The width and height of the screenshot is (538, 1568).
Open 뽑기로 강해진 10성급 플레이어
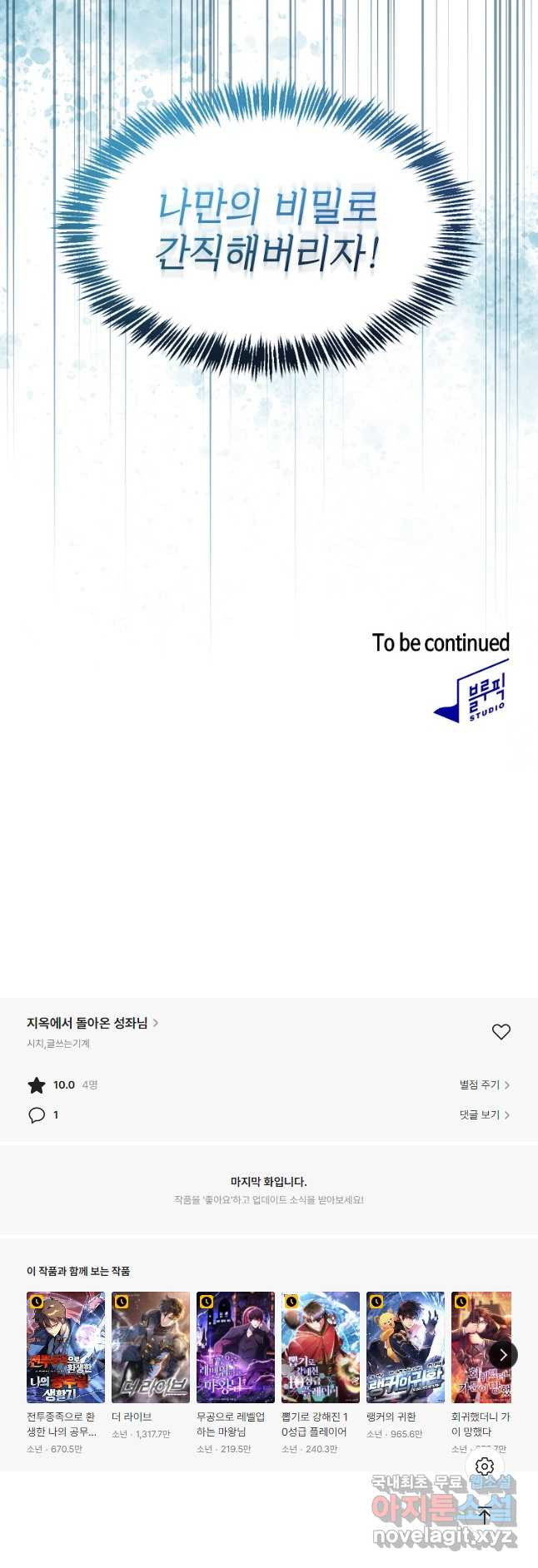pyautogui.click(x=321, y=1347)
